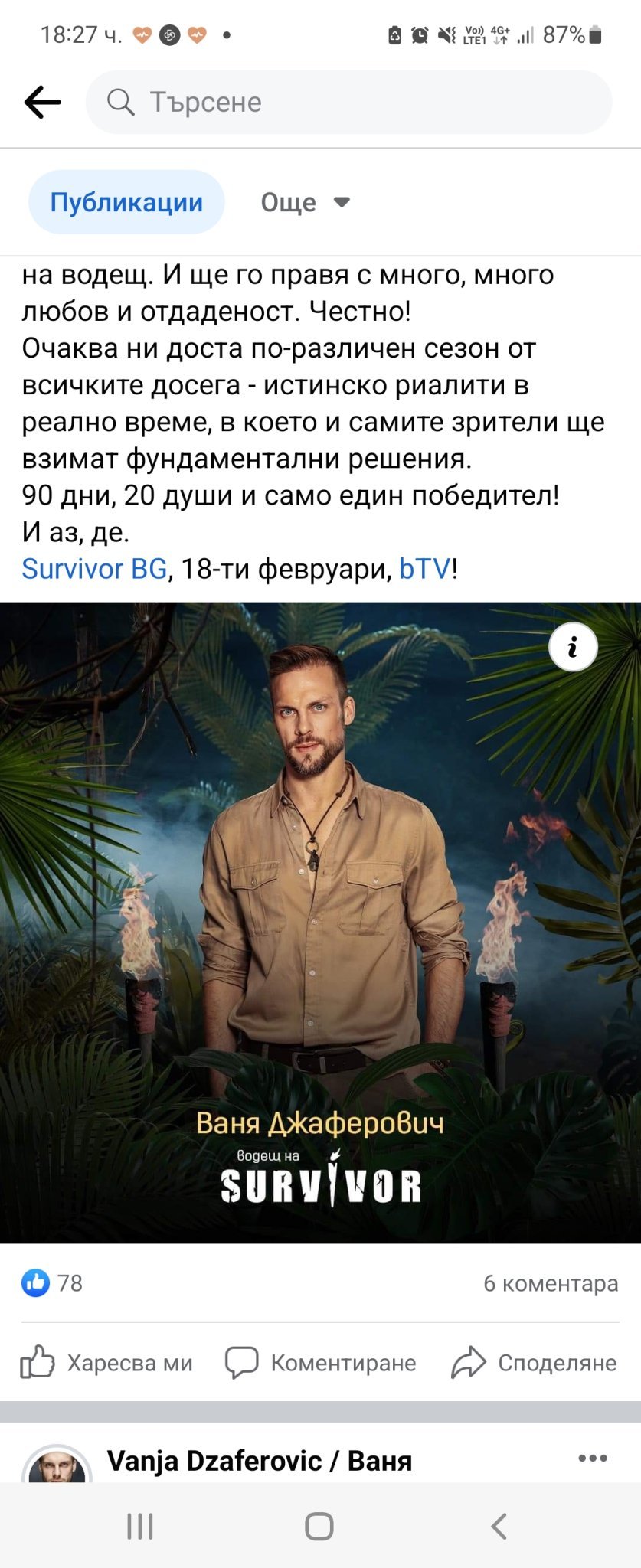Expand the Още dropdown

click(305, 202)
